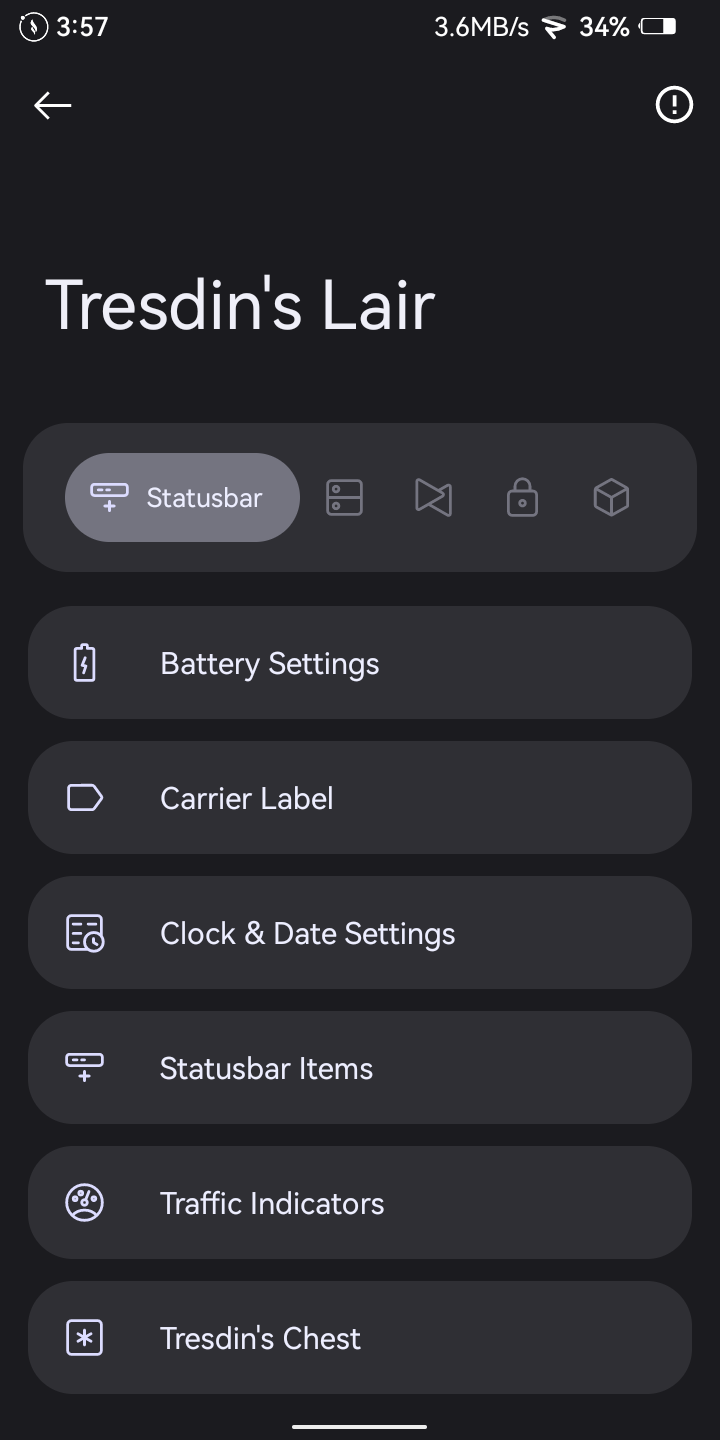Open Statusbar Items

360,1068
